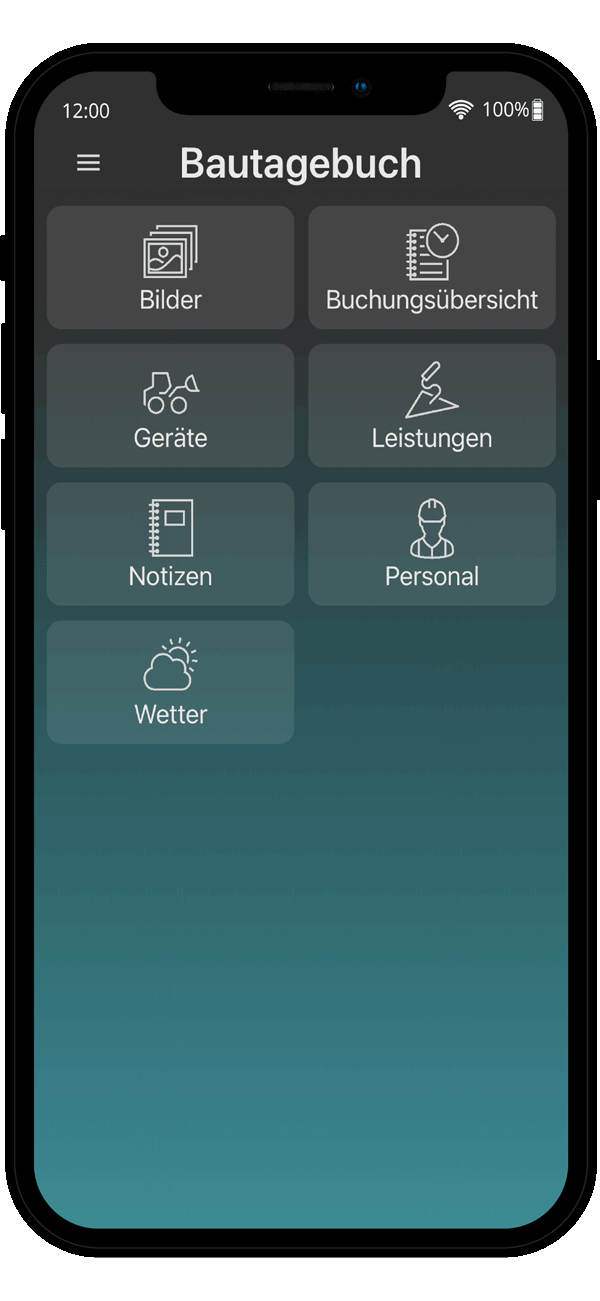Open the hamburger drawer menu
Screen dimensions: 600x1301
click(89, 163)
